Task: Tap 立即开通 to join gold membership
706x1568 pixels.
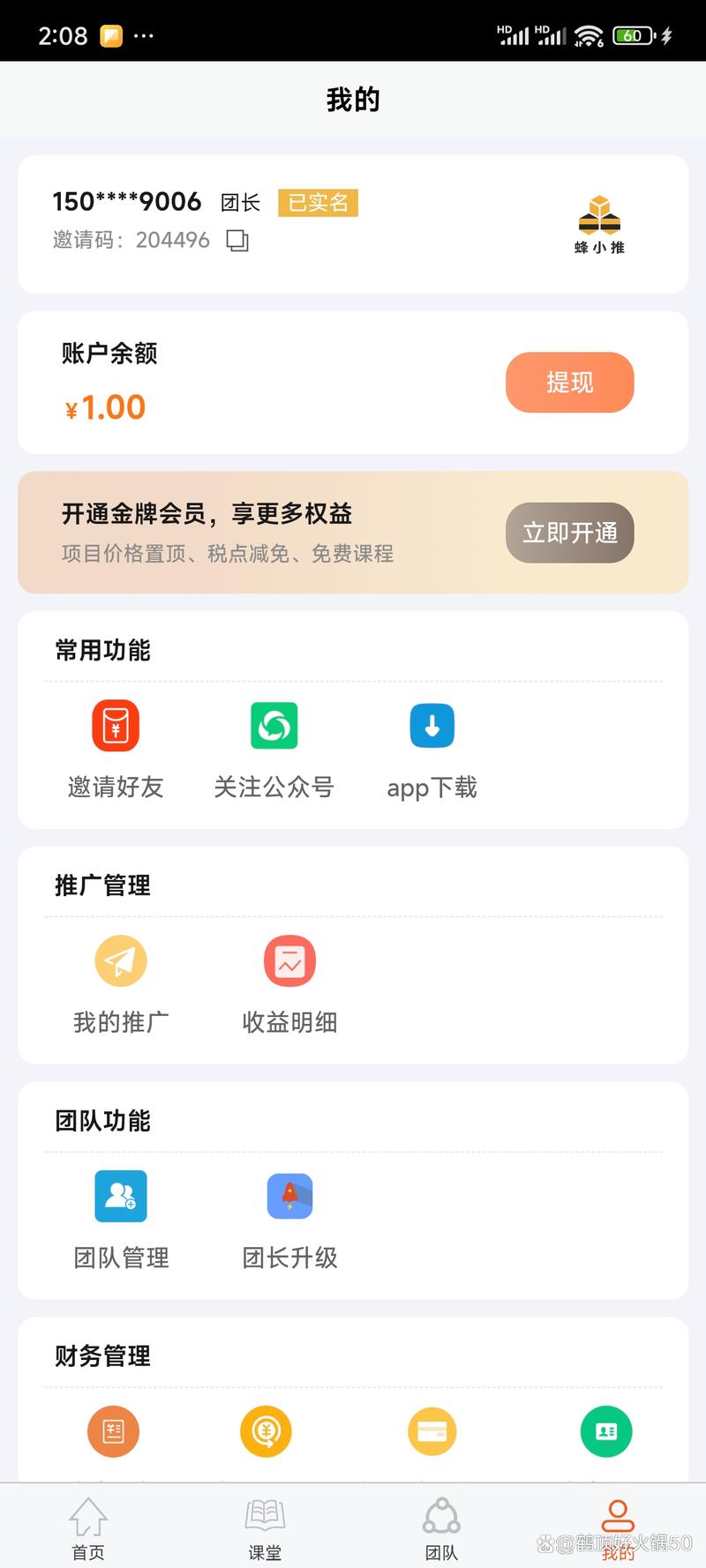Action: [569, 533]
